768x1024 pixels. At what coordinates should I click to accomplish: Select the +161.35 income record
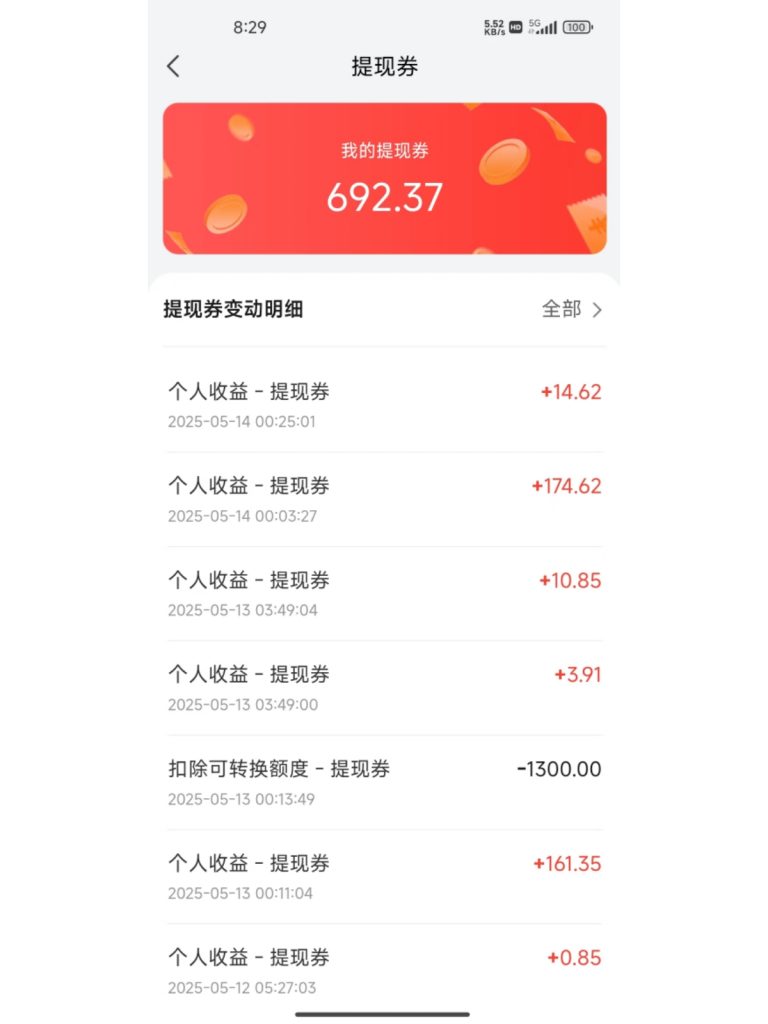pyautogui.click(x=384, y=874)
